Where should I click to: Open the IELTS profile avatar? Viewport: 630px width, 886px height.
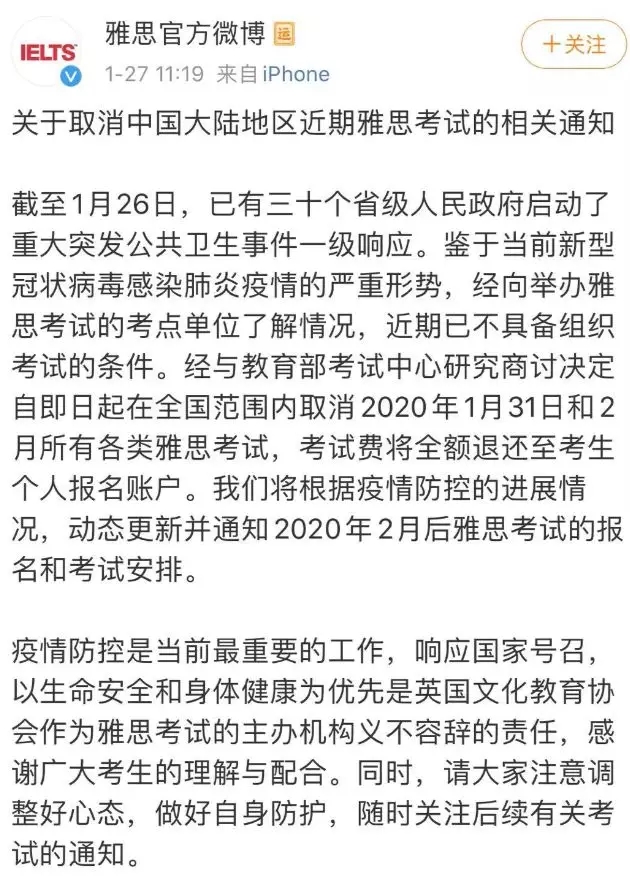[49, 50]
